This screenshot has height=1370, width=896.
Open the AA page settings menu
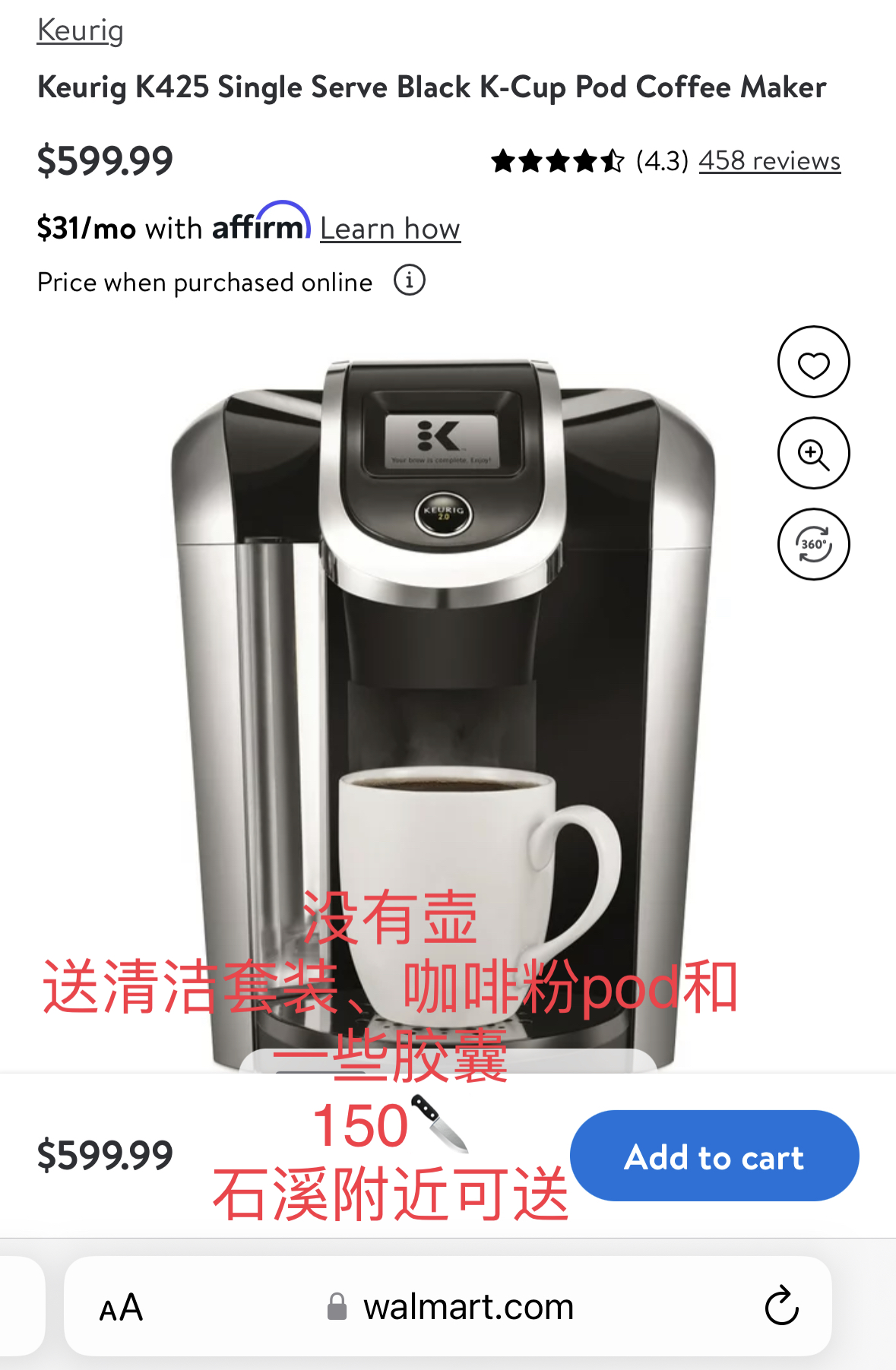click(121, 1308)
